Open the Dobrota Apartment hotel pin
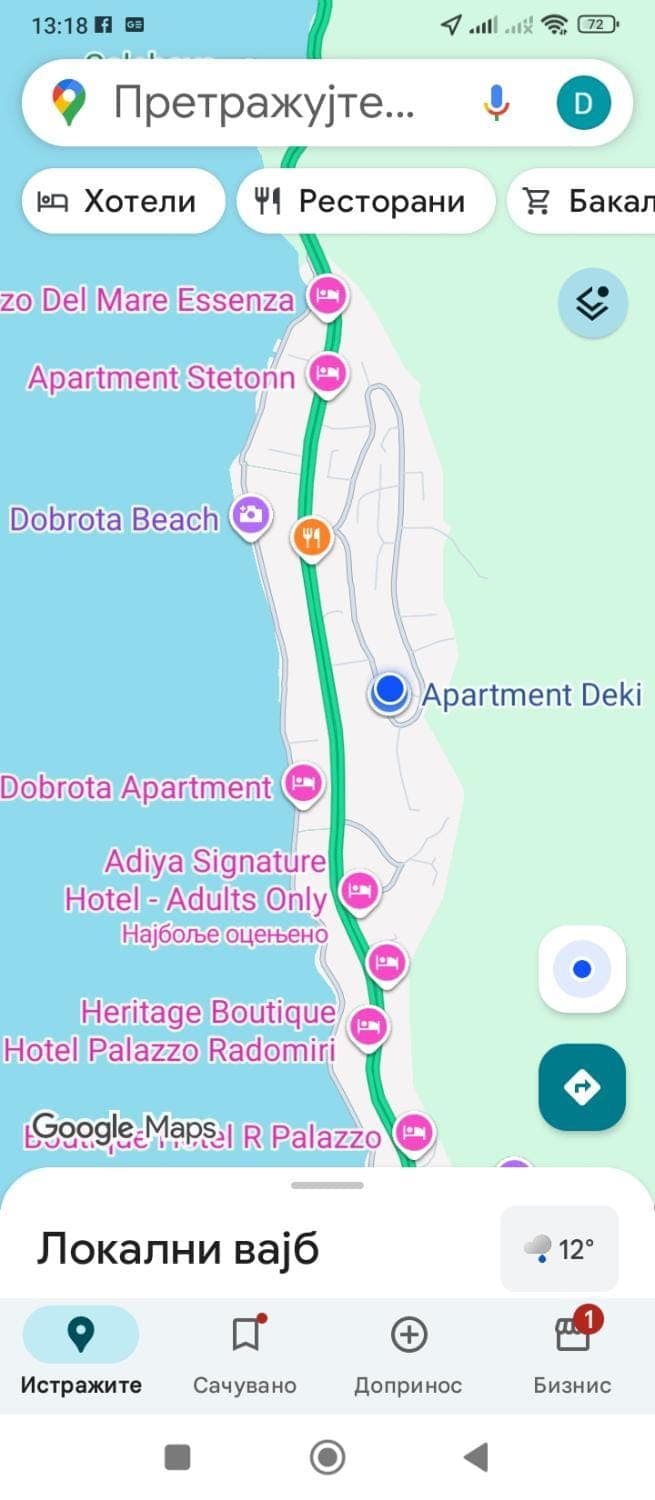Screen dimensions: 655x1500 303,783
